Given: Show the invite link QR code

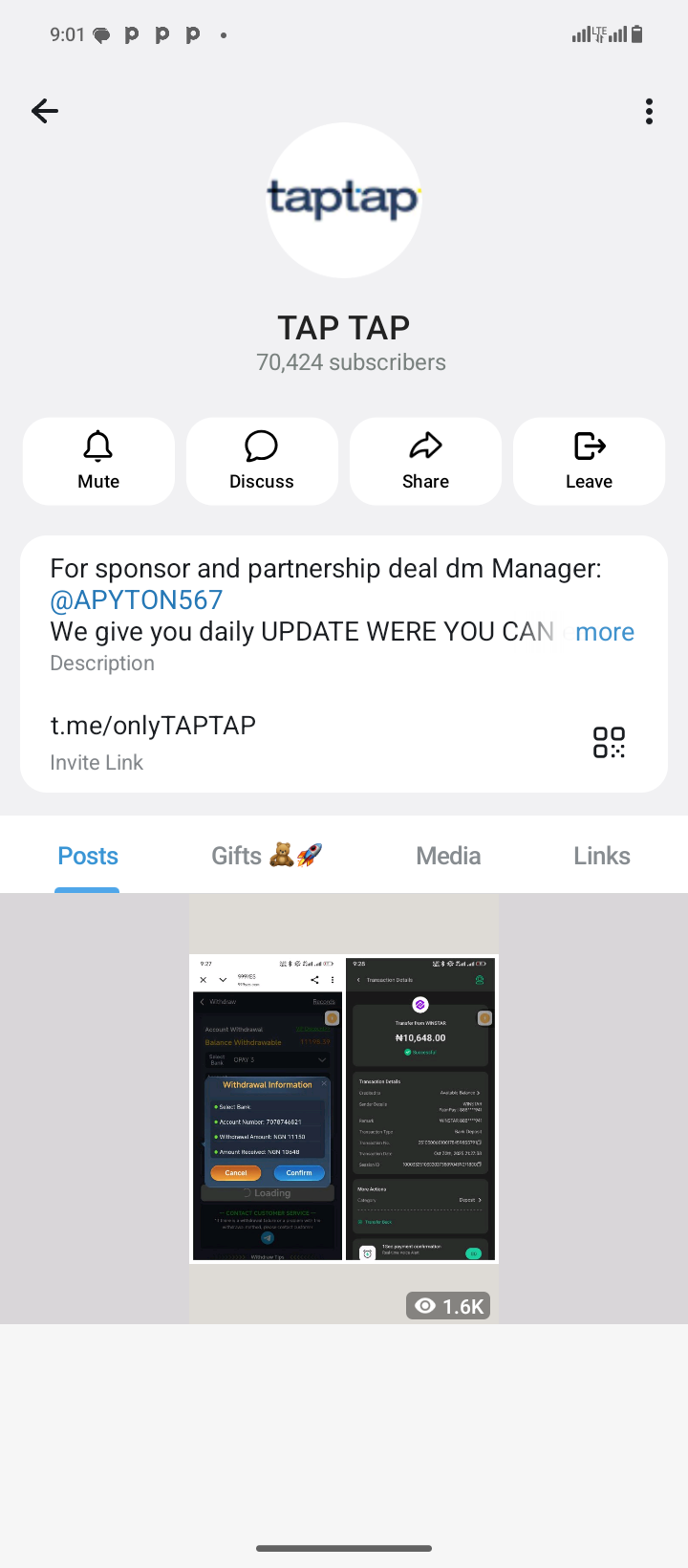Looking at the screenshot, I should tap(609, 742).
